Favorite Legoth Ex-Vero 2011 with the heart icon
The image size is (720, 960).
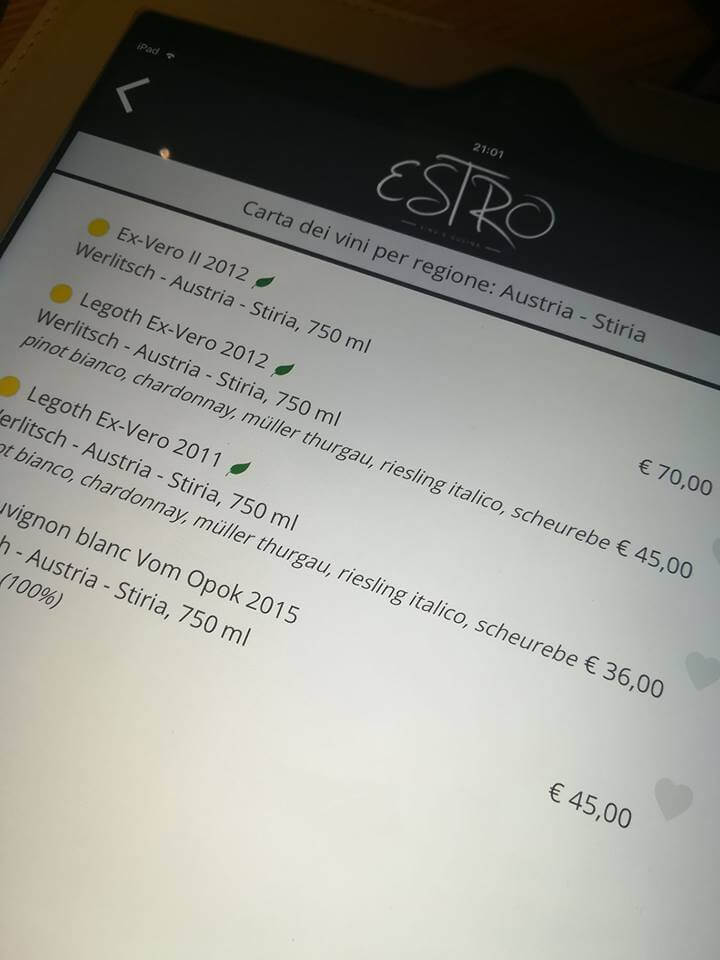[702, 669]
